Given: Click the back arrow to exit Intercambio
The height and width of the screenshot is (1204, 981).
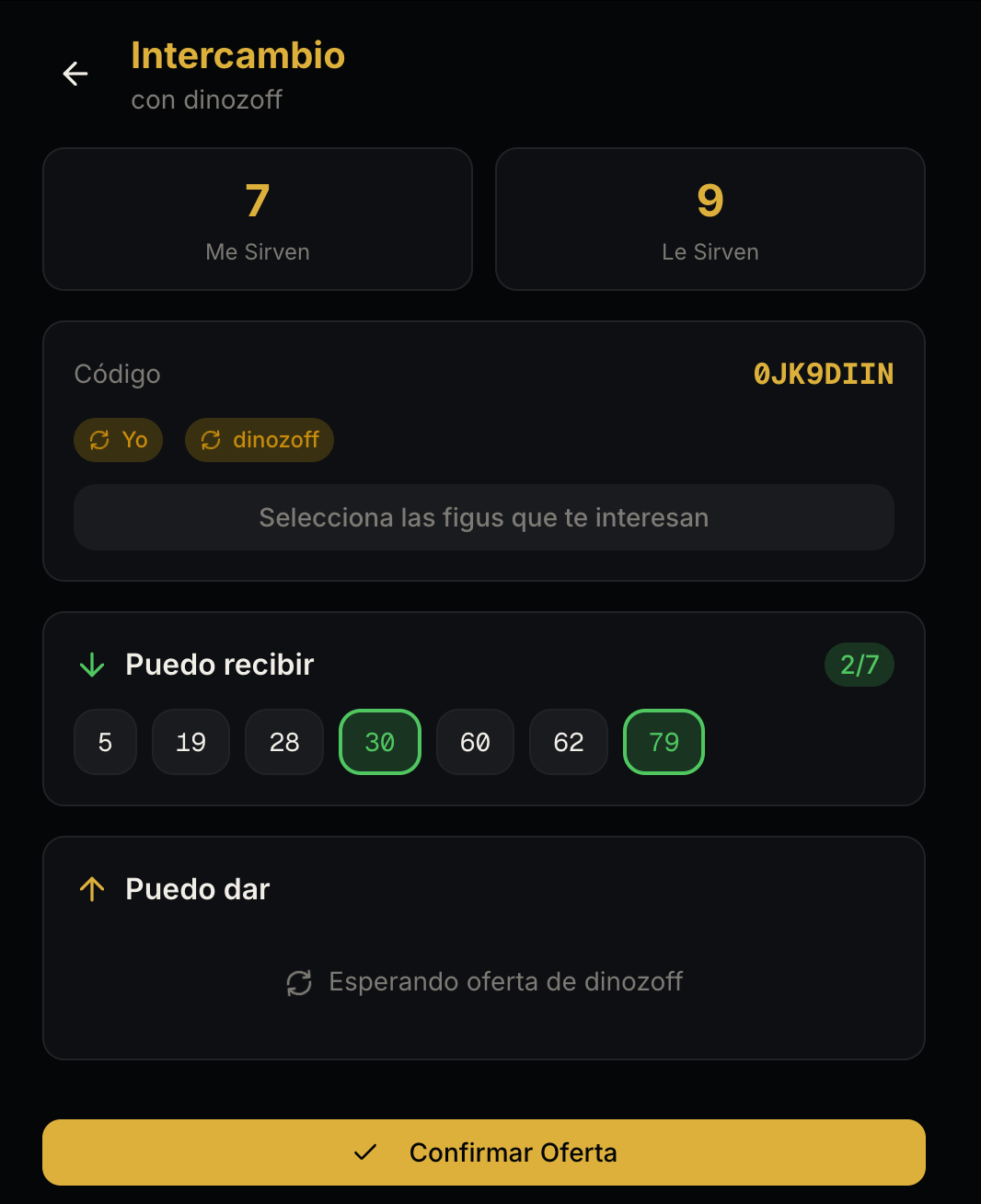Looking at the screenshot, I should pyautogui.click(x=75, y=74).
